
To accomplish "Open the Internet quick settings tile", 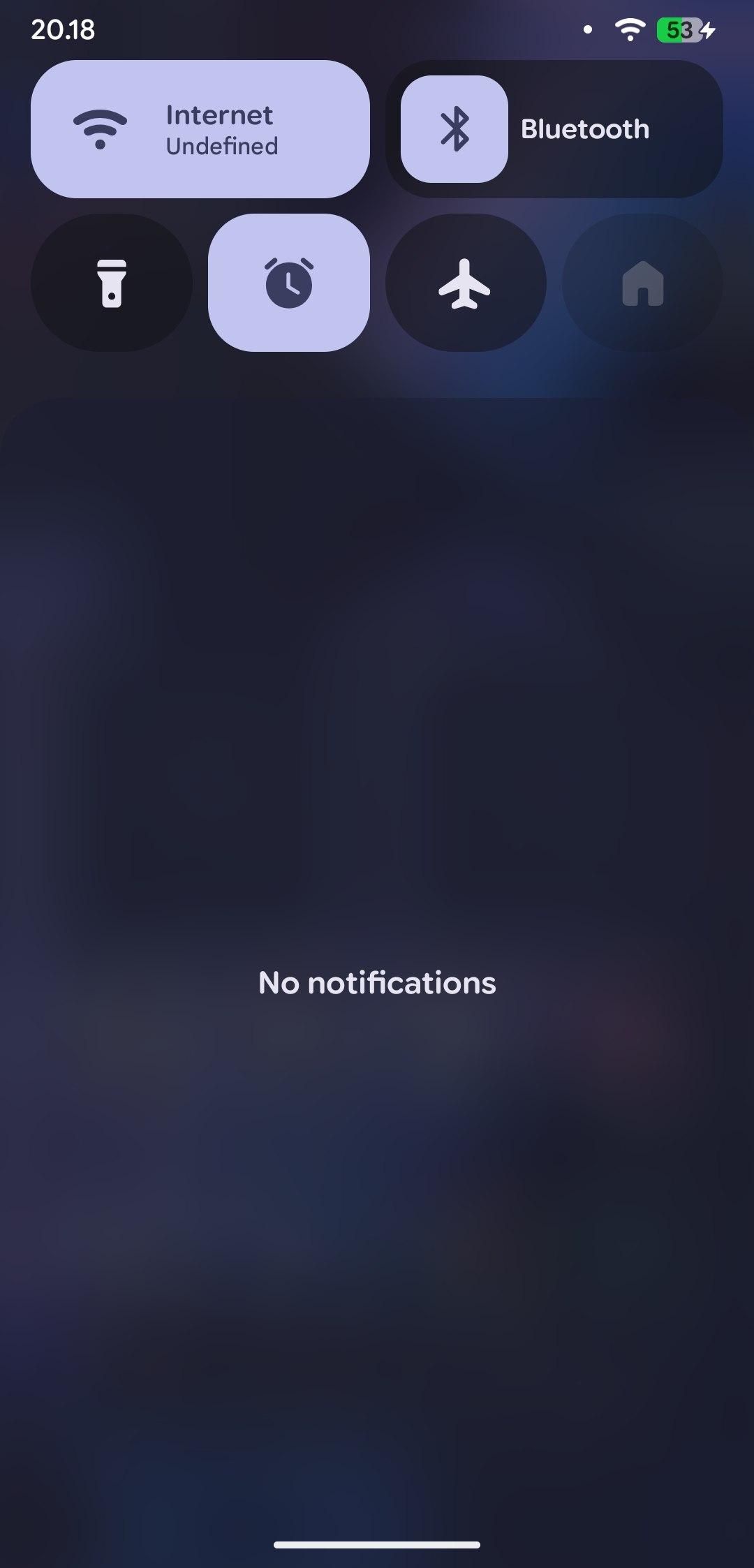I will (200, 129).
